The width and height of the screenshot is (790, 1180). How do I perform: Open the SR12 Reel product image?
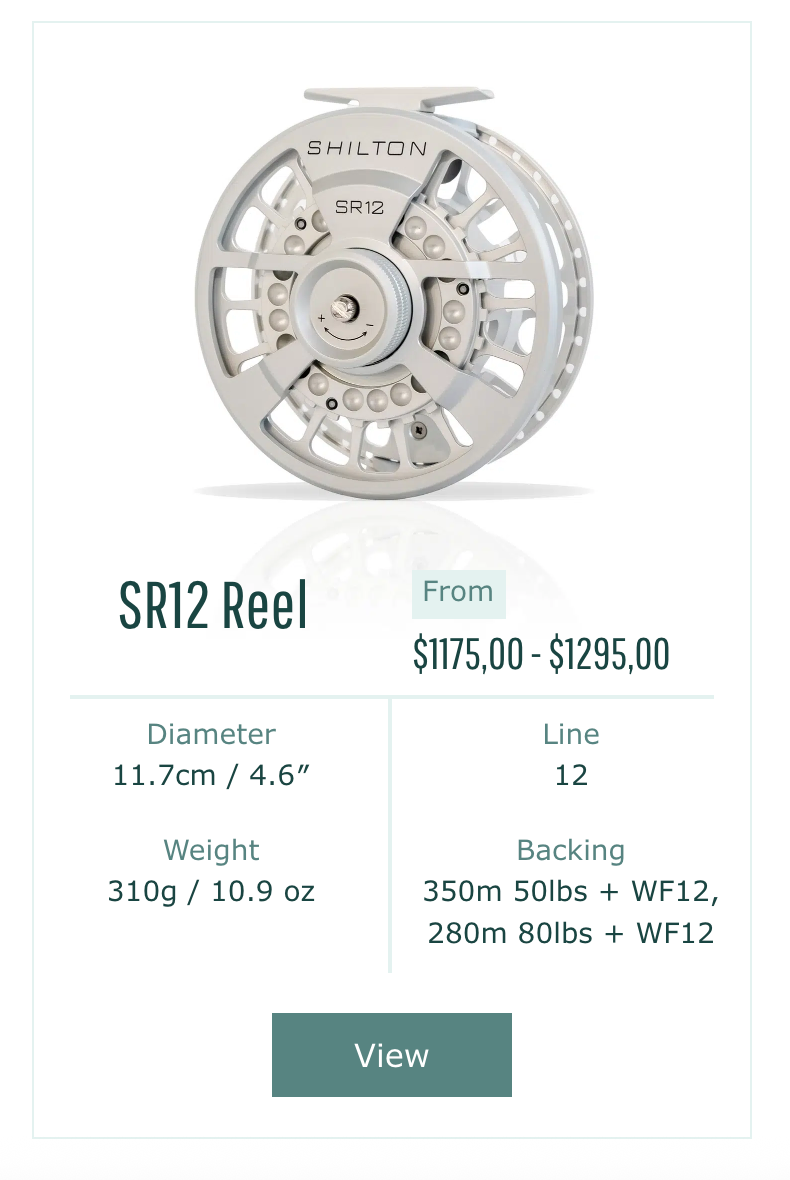click(392, 295)
